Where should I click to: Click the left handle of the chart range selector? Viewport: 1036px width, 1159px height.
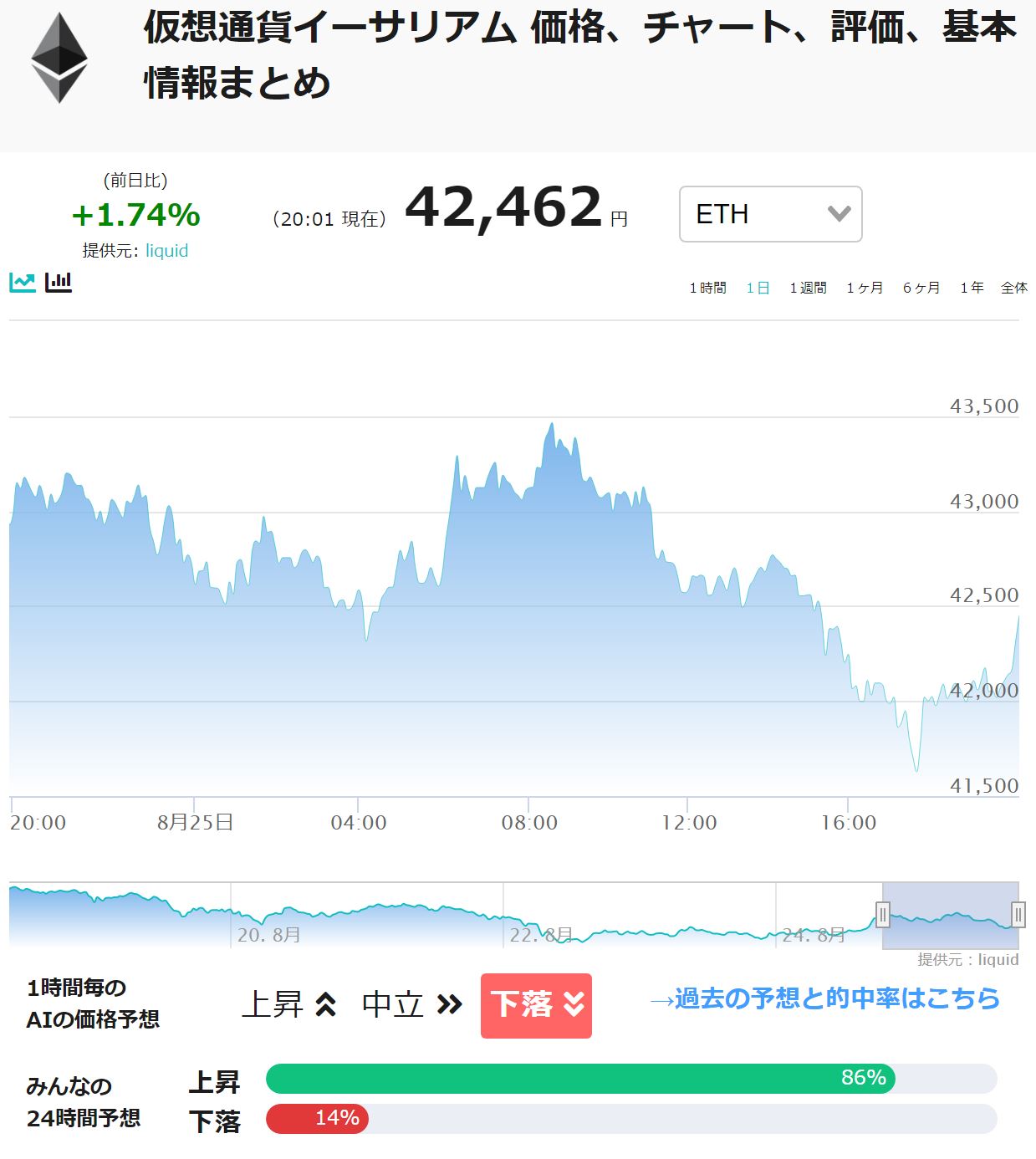[883, 916]
